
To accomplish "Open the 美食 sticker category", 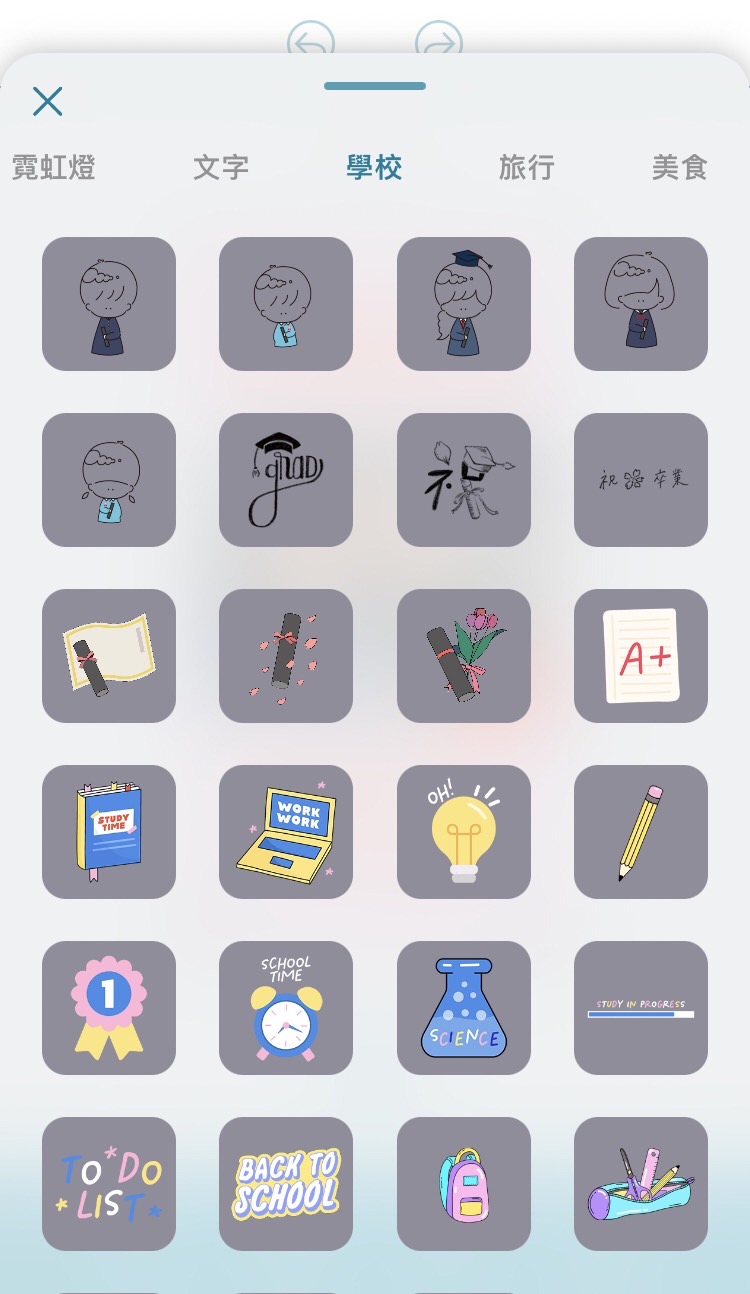I will pos(679,167).
